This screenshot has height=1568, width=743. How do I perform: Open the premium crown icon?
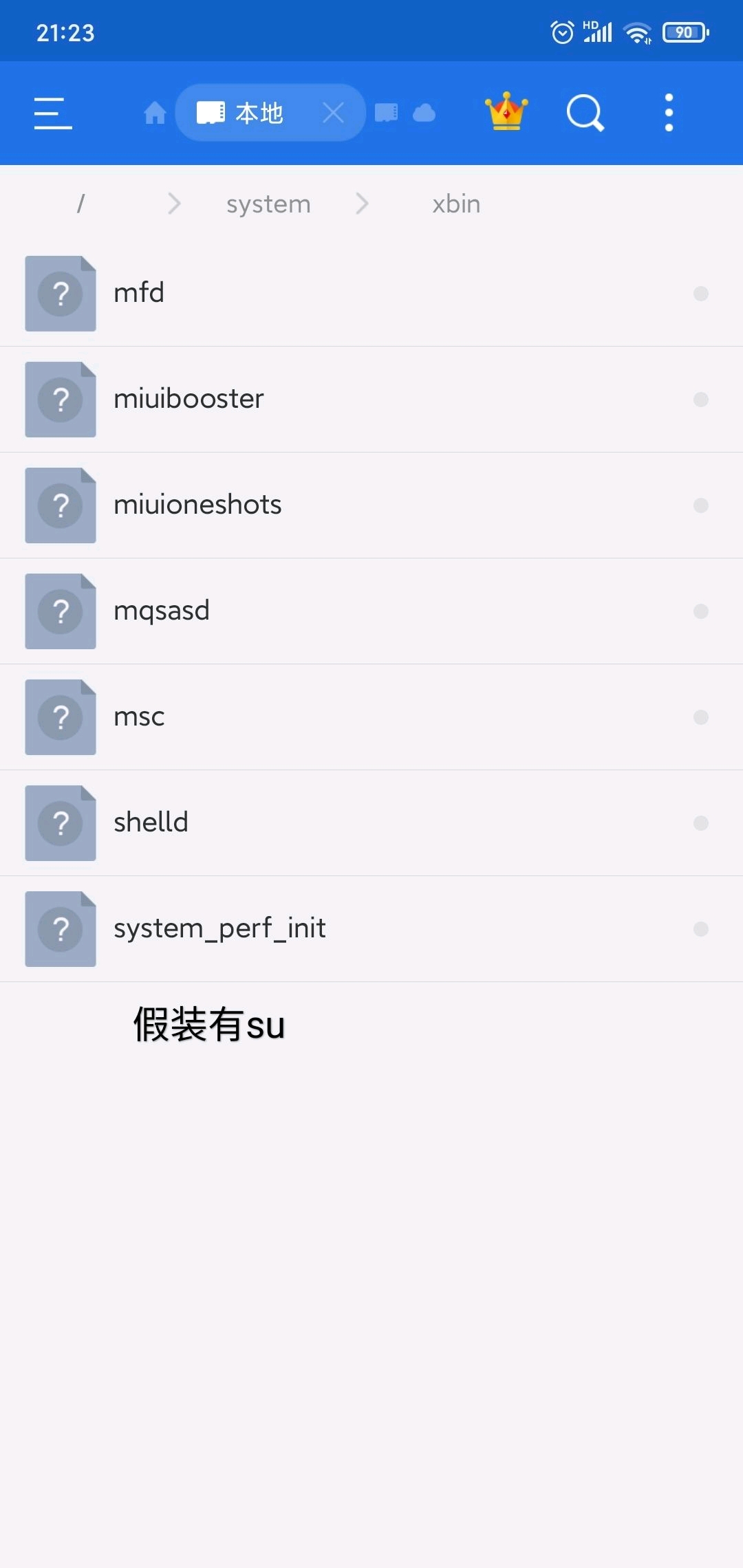(x=506, y=111)
